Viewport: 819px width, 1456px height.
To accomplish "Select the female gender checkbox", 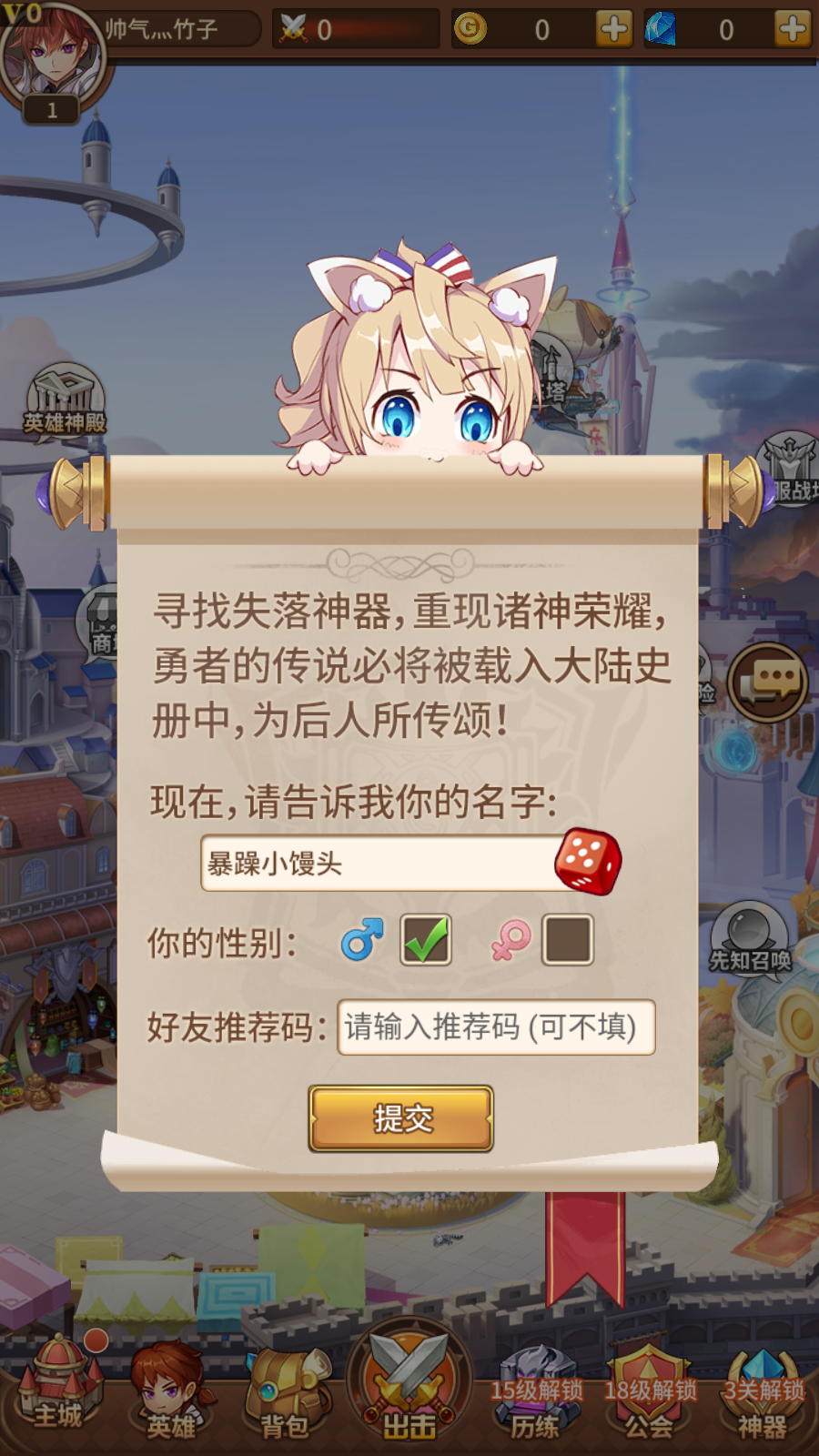I will click(568, 940).
